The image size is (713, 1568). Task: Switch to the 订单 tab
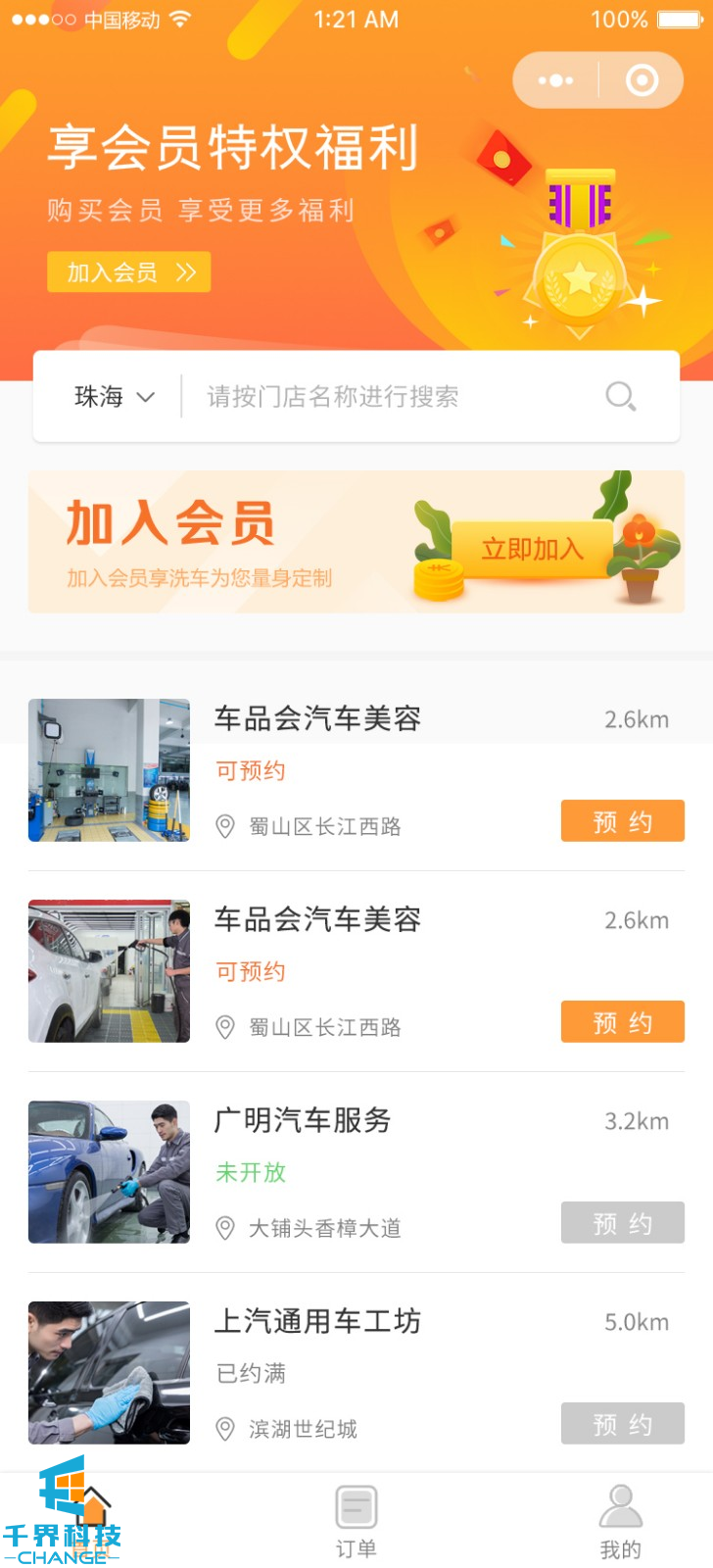(x=356, y=1521)
